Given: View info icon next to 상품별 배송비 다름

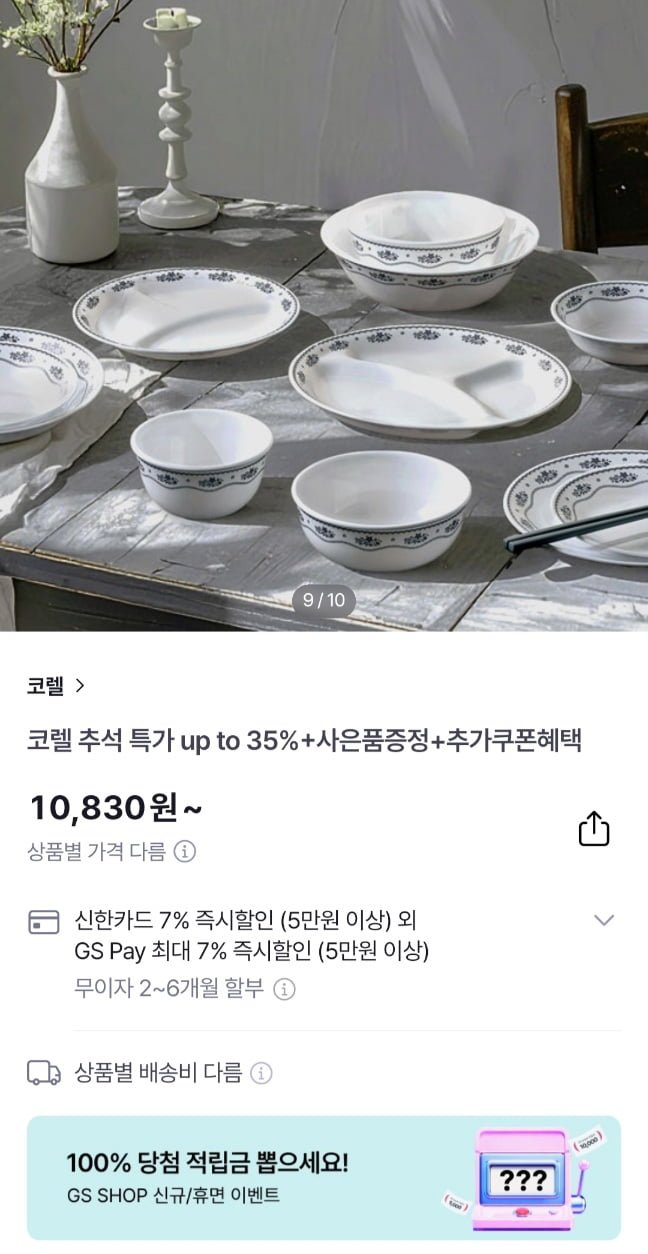Looking at the screenshot, I should (x=261, y=1073).
